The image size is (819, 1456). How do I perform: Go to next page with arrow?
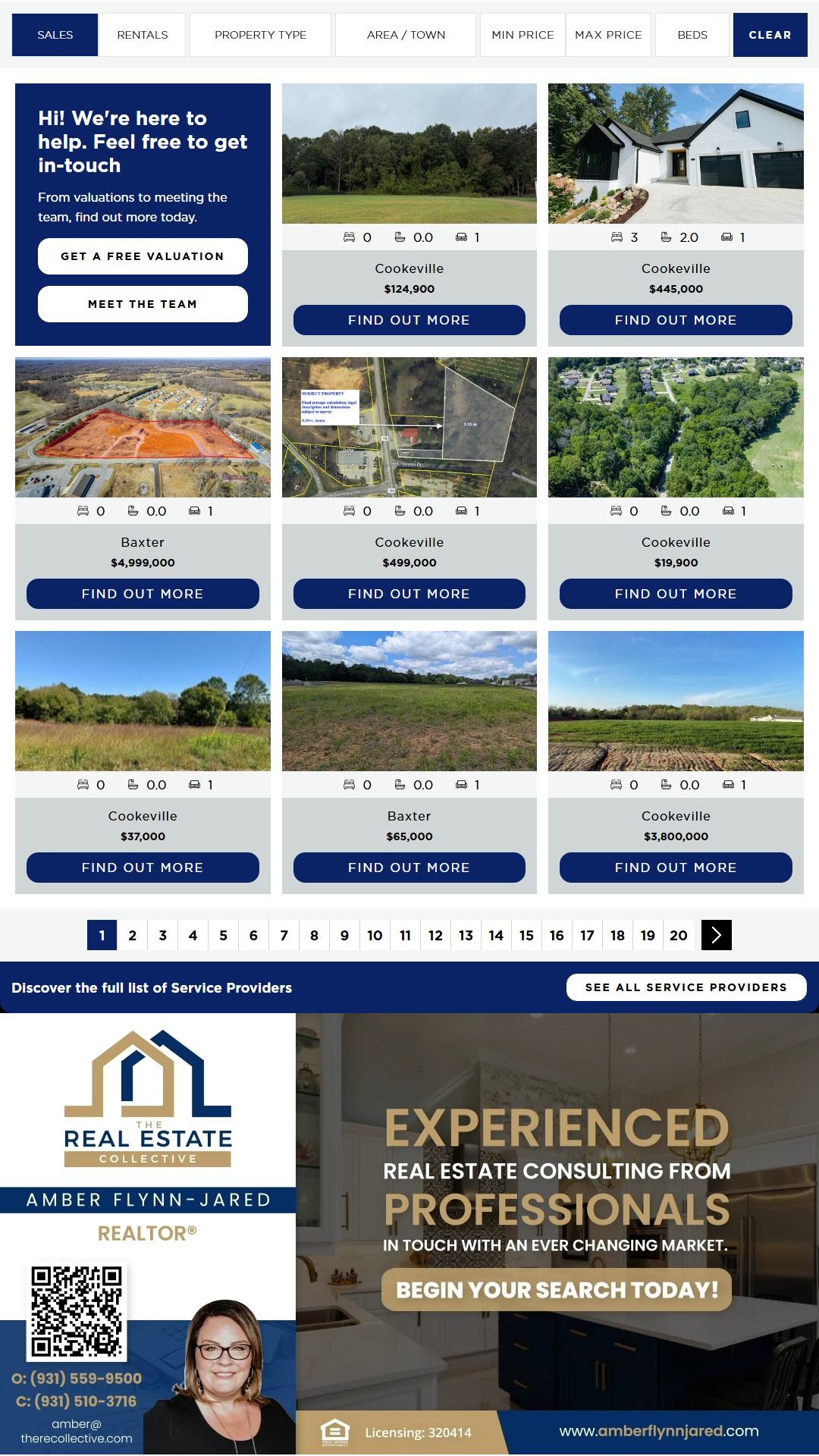[x=717, y=935]
